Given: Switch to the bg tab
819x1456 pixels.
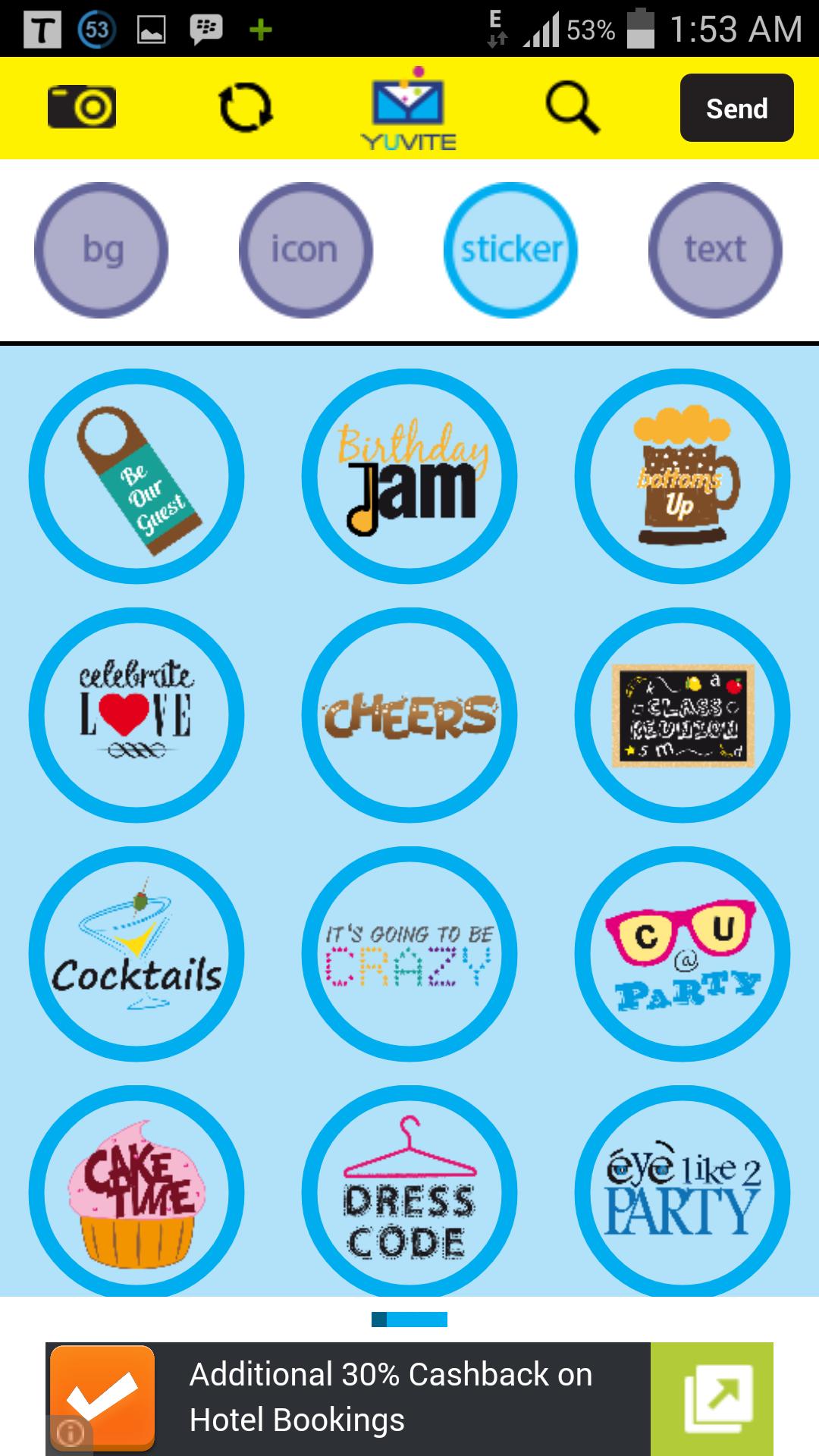Looking at the screenshot, I should coord(101,249).
